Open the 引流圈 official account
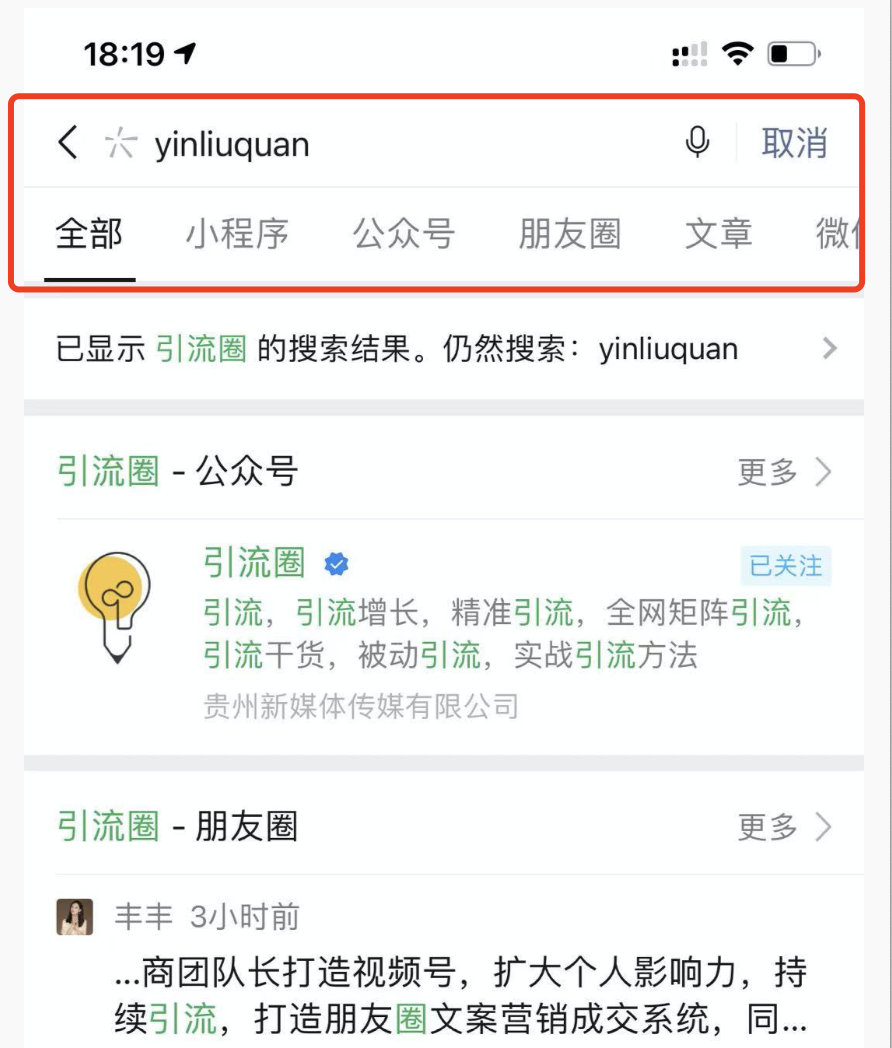Image resolution: width=892 pixels, height=1048 pixels. [254, 563]
